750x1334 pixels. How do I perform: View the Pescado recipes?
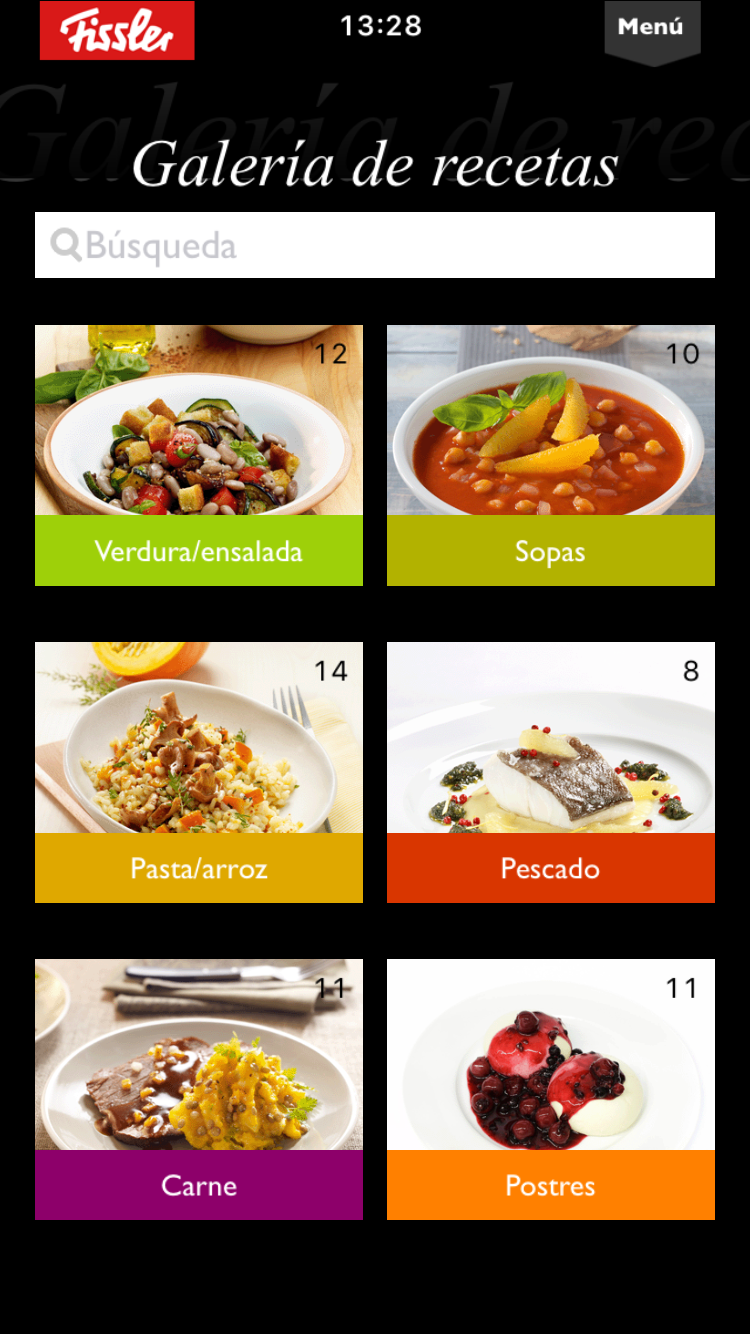pos(551,772)
